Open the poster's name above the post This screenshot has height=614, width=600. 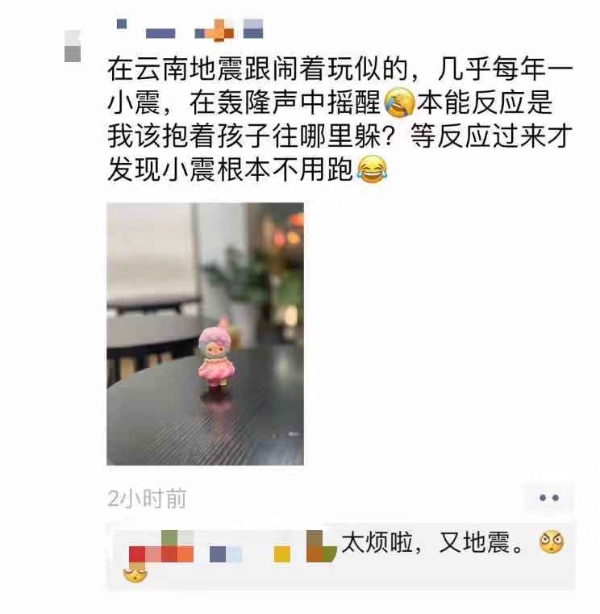[190, 27]
